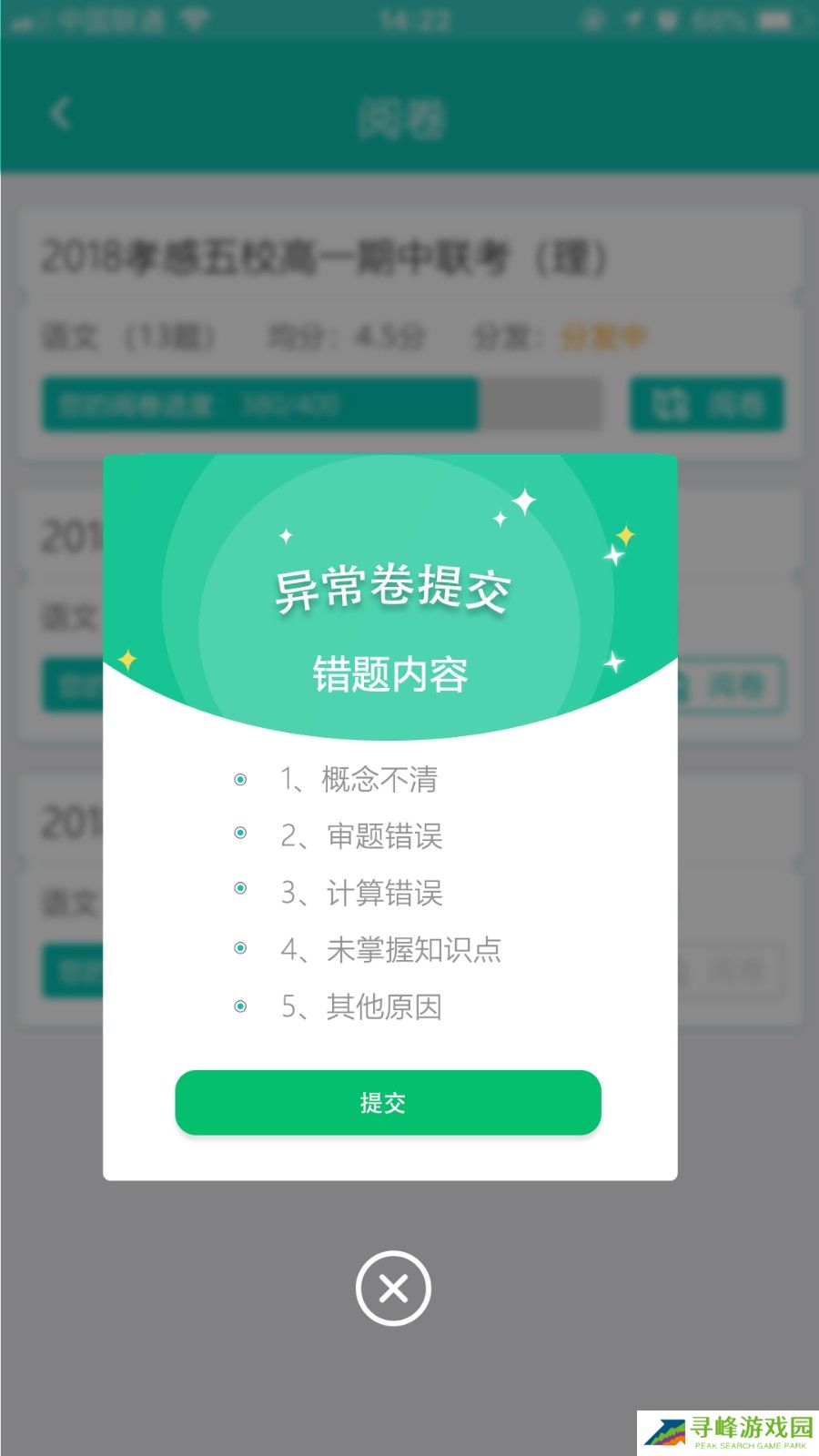Select the 概念不清 error reason
Viewport: 819px width, 1456px height.
point(359,780)
